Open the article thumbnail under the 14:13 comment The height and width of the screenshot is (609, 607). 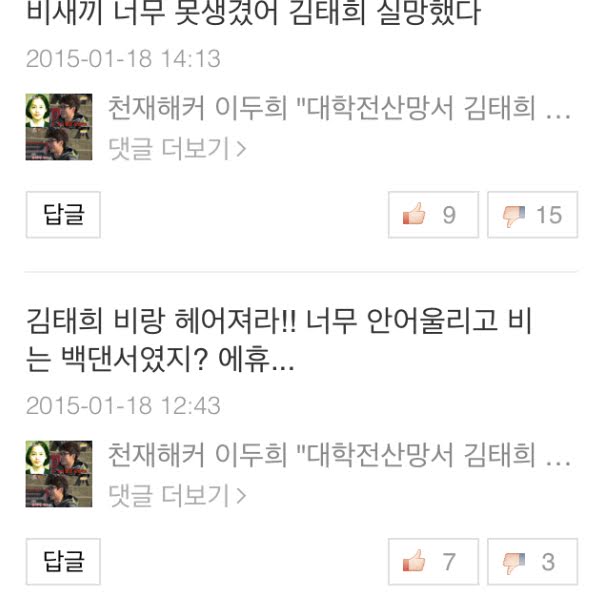[x=59, y=127]
